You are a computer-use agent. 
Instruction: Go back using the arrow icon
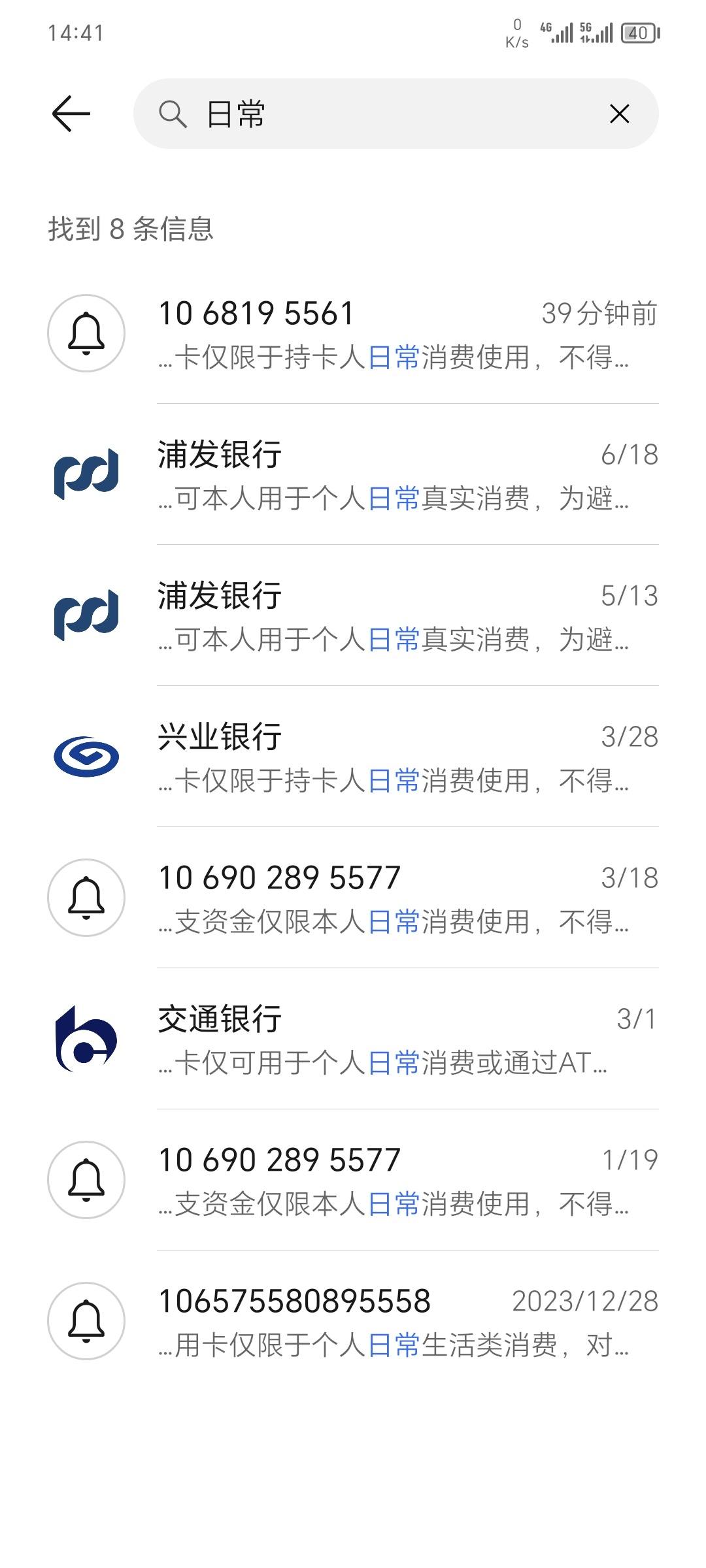pyautogui.click(x=71, y=114)
